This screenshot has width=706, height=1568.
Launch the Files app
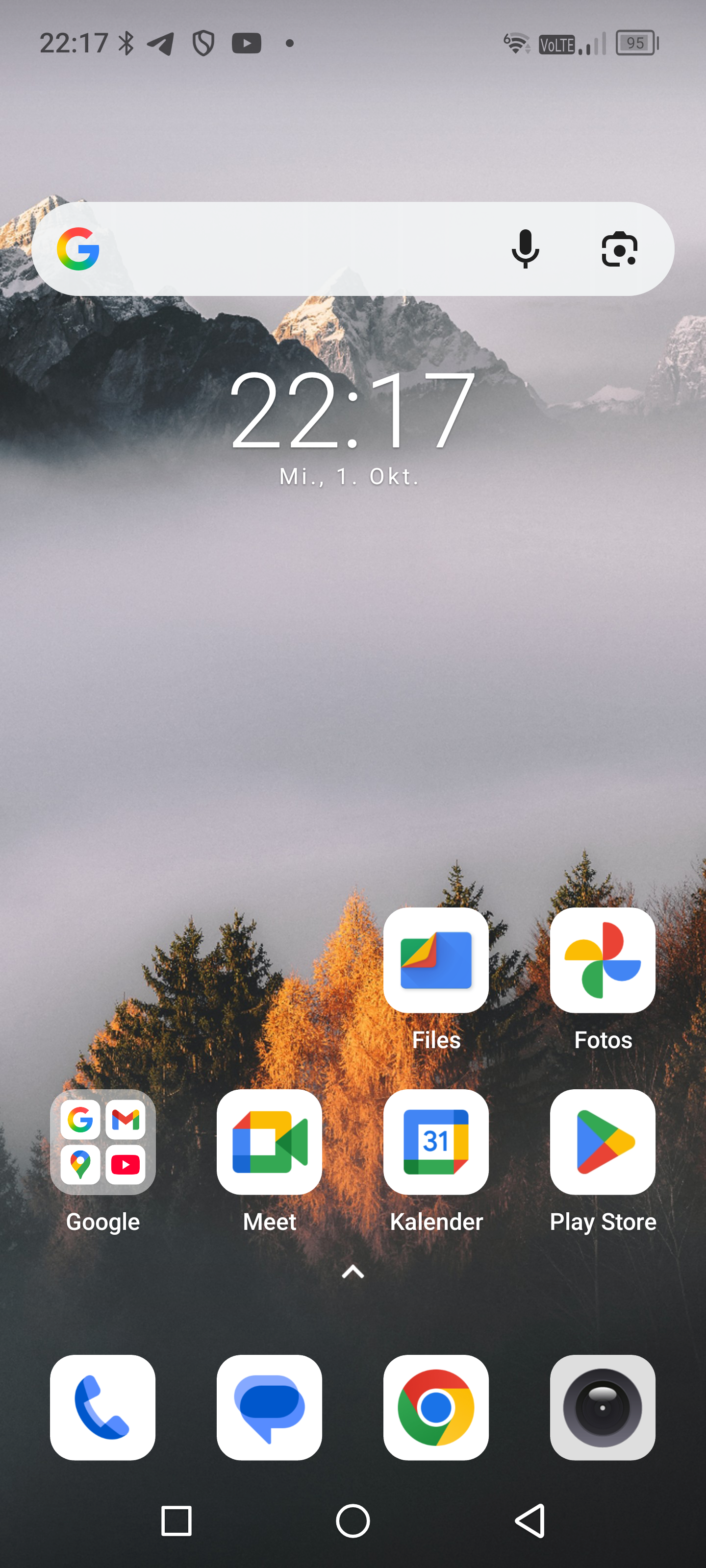435,960
